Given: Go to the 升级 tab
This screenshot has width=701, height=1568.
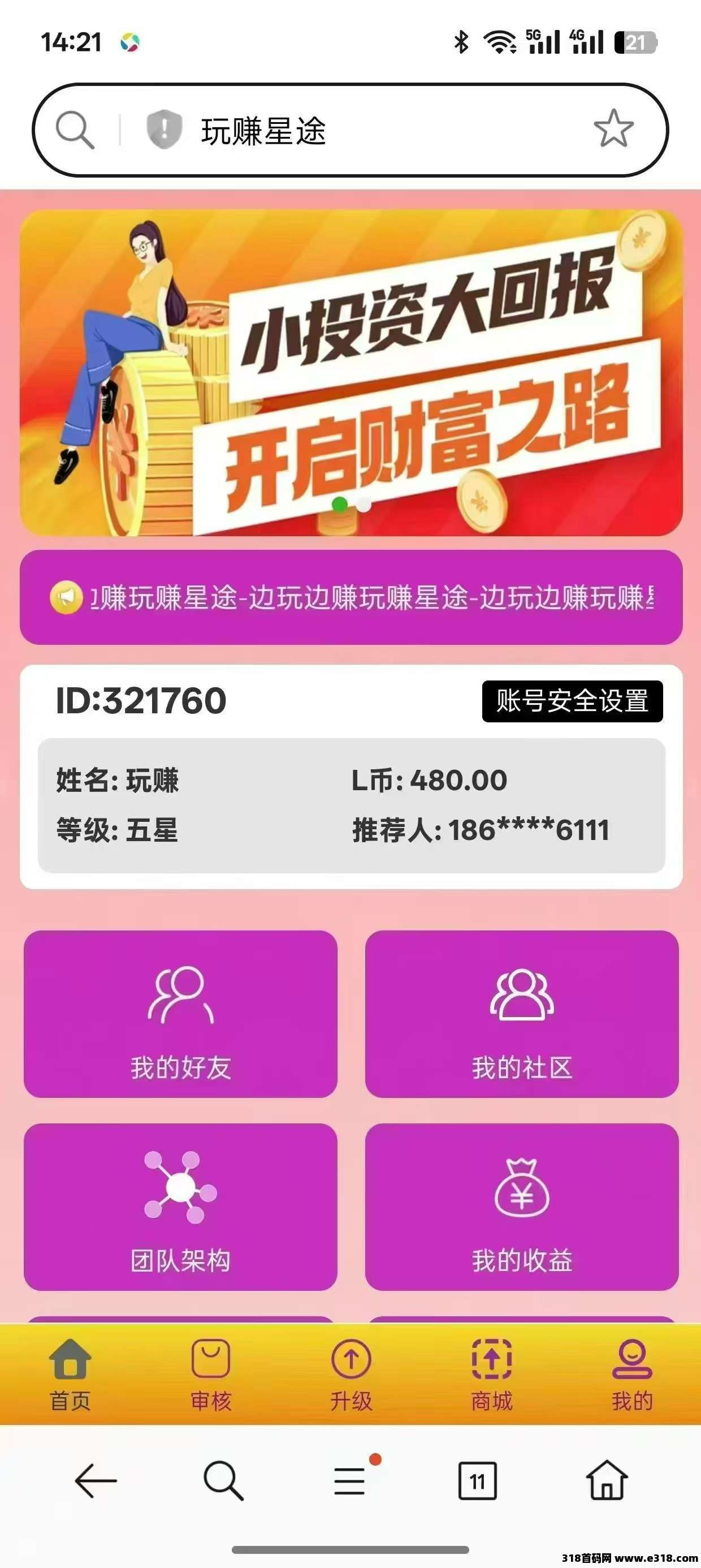Looking at the screenshot, I should [351, 1375].
